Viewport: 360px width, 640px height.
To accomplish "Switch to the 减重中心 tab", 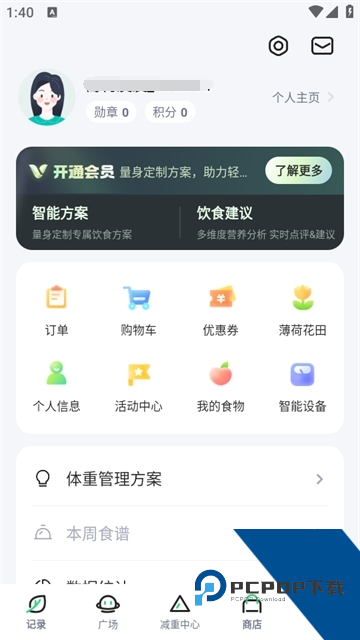I will point(180,612).
